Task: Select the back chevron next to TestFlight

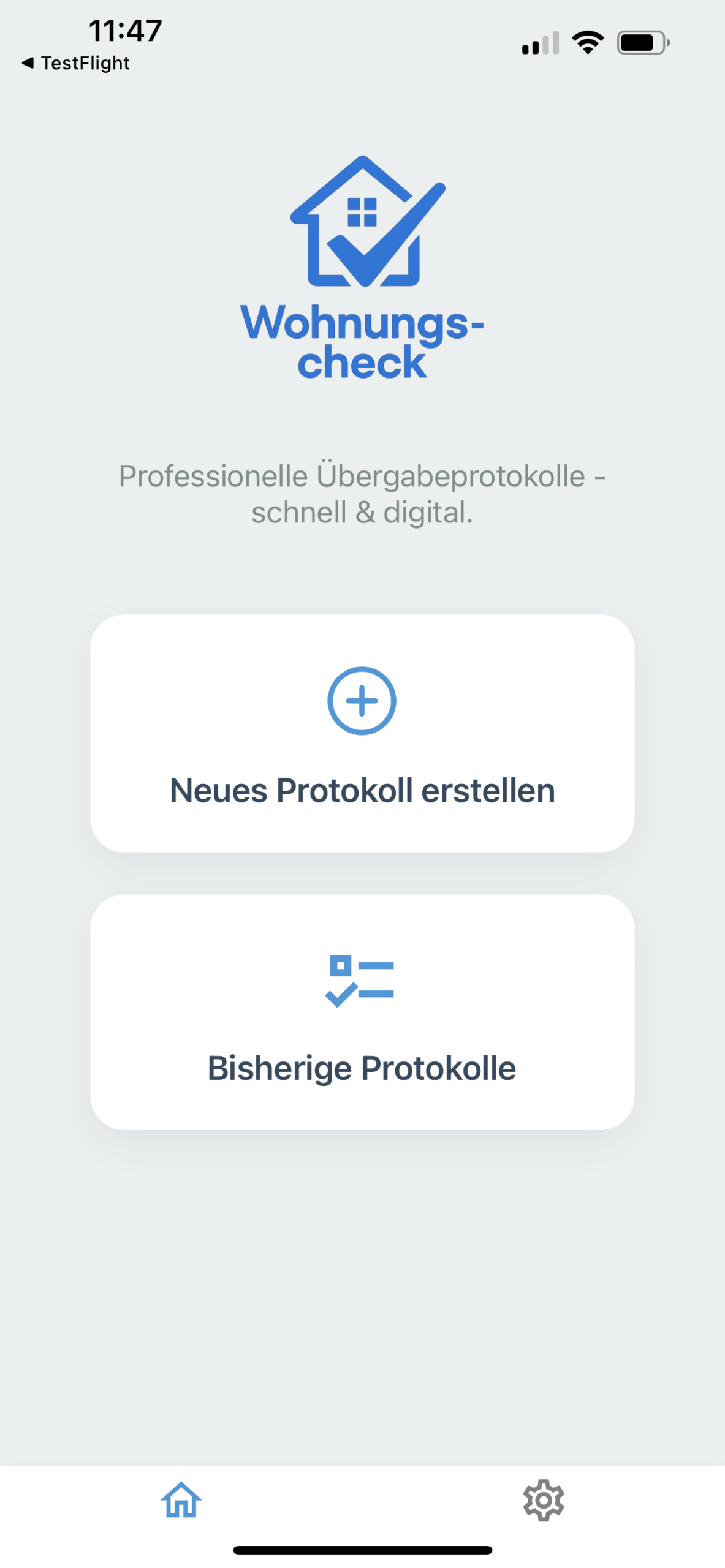Action: pyautogui.click(x=26, y=62)
